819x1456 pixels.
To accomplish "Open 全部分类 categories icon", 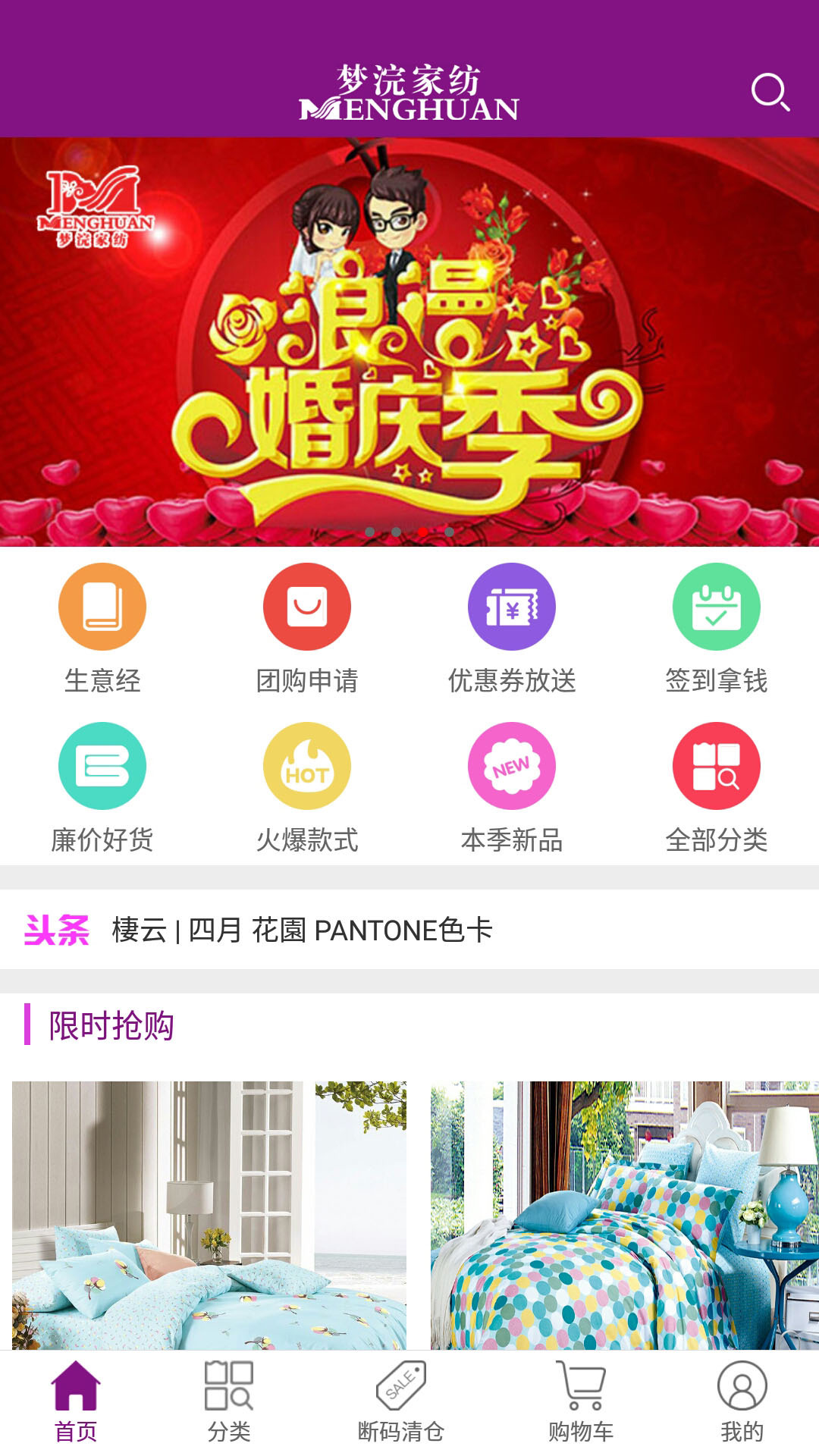I will (717, 766).
